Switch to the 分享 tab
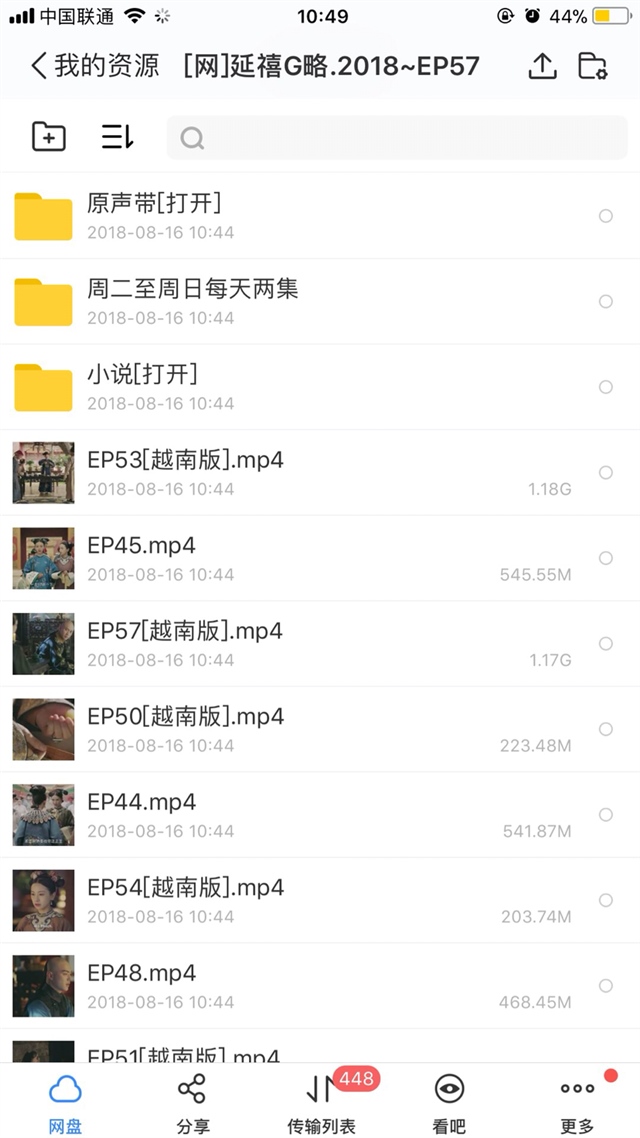The height and width of the screenshot is (1138, 640). pos(193,1102)
